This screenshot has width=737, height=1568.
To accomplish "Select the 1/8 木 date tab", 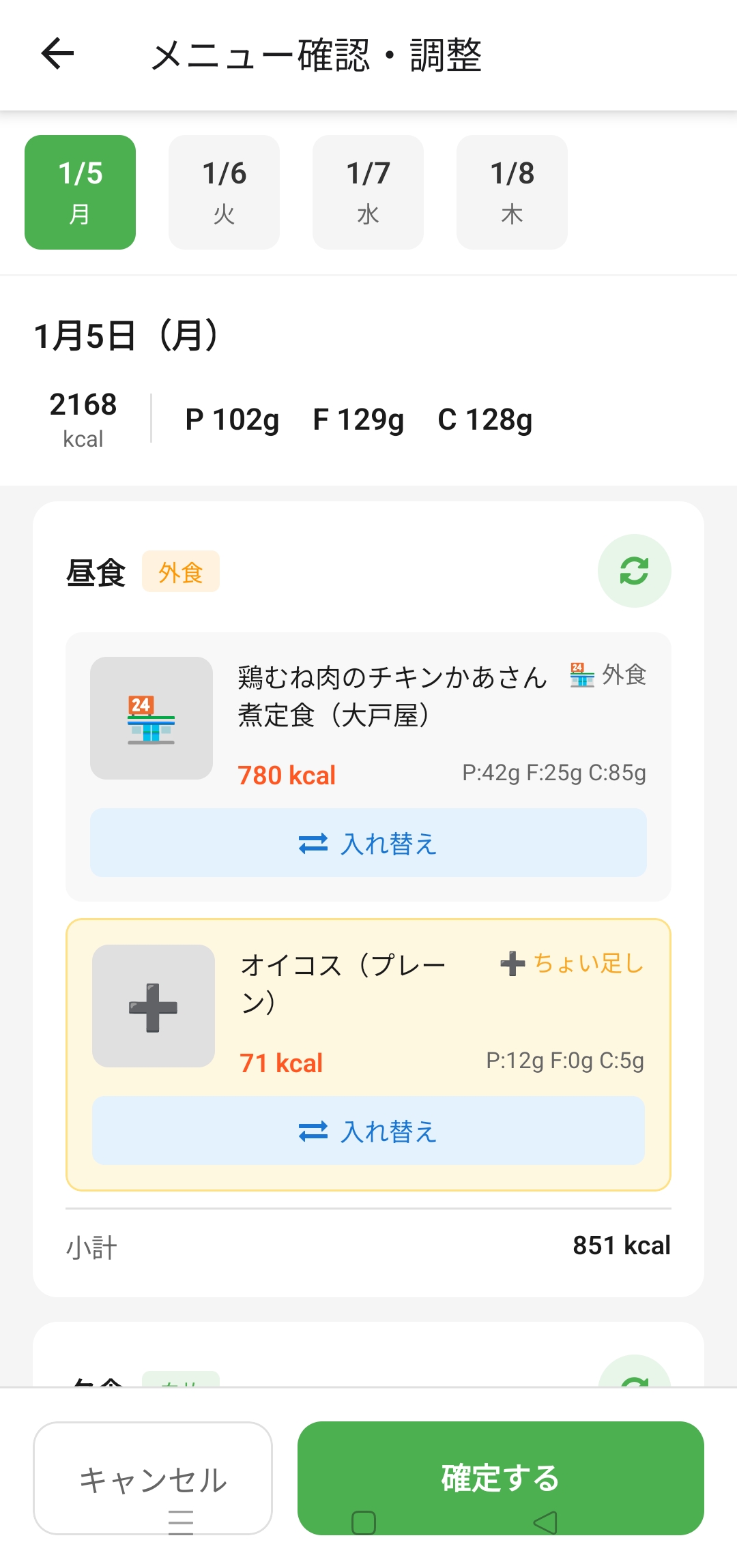I will point(510,192).
